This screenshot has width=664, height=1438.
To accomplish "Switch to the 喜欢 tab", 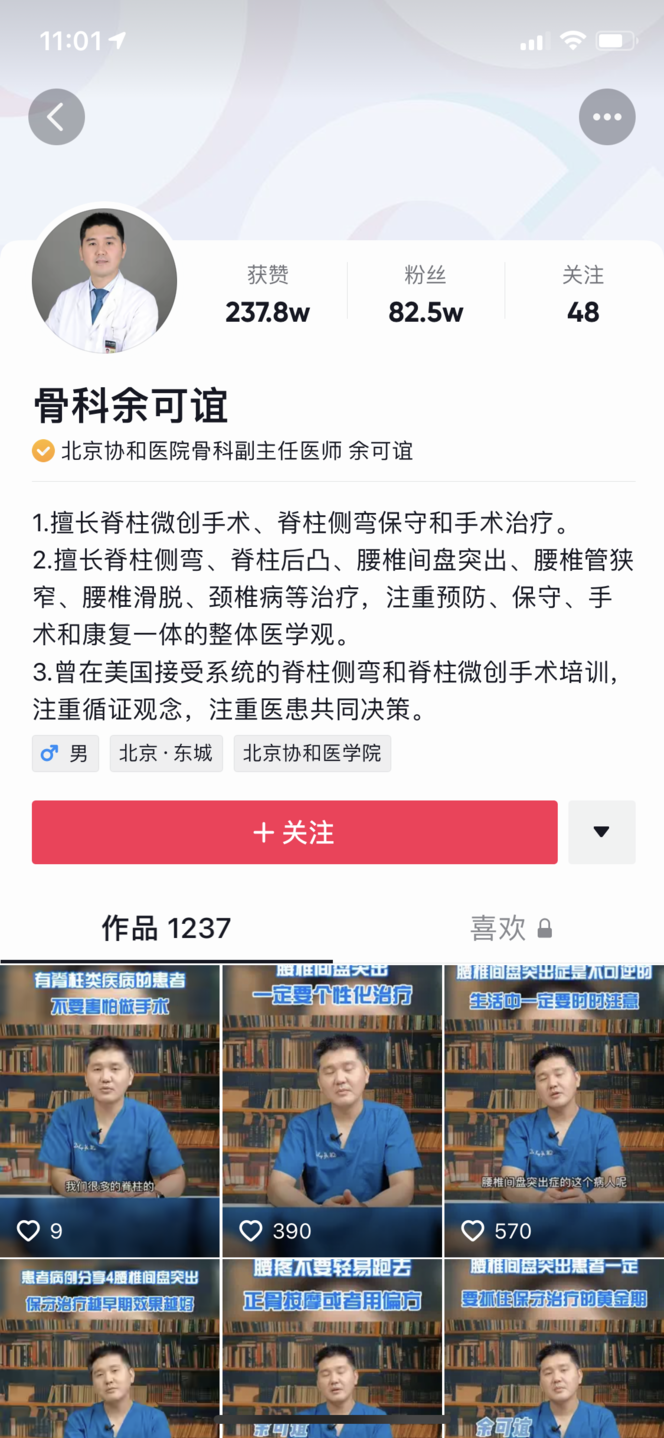I will coord(510,928).
